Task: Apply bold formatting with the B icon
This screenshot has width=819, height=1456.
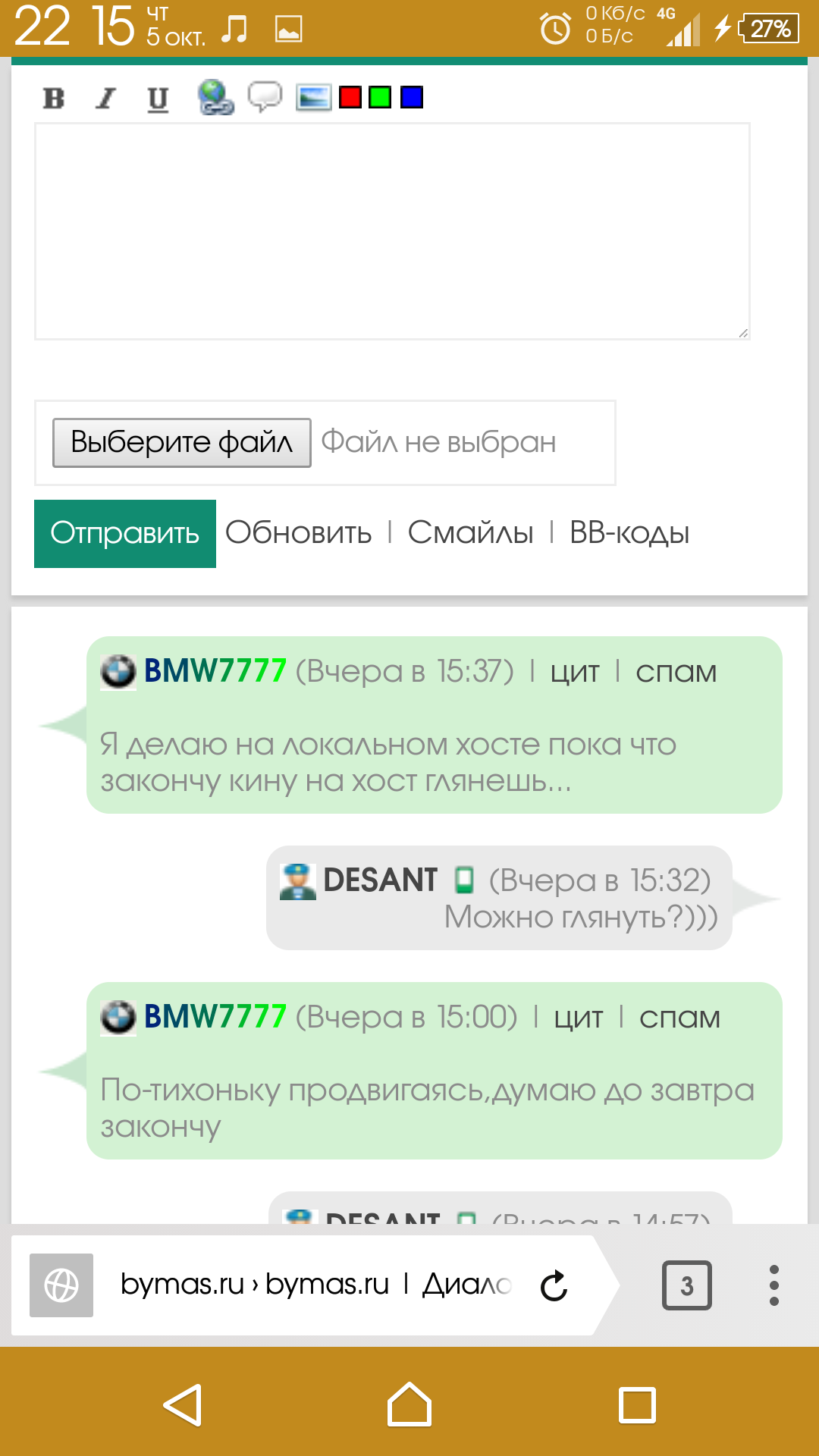Action: click(54, 98)
